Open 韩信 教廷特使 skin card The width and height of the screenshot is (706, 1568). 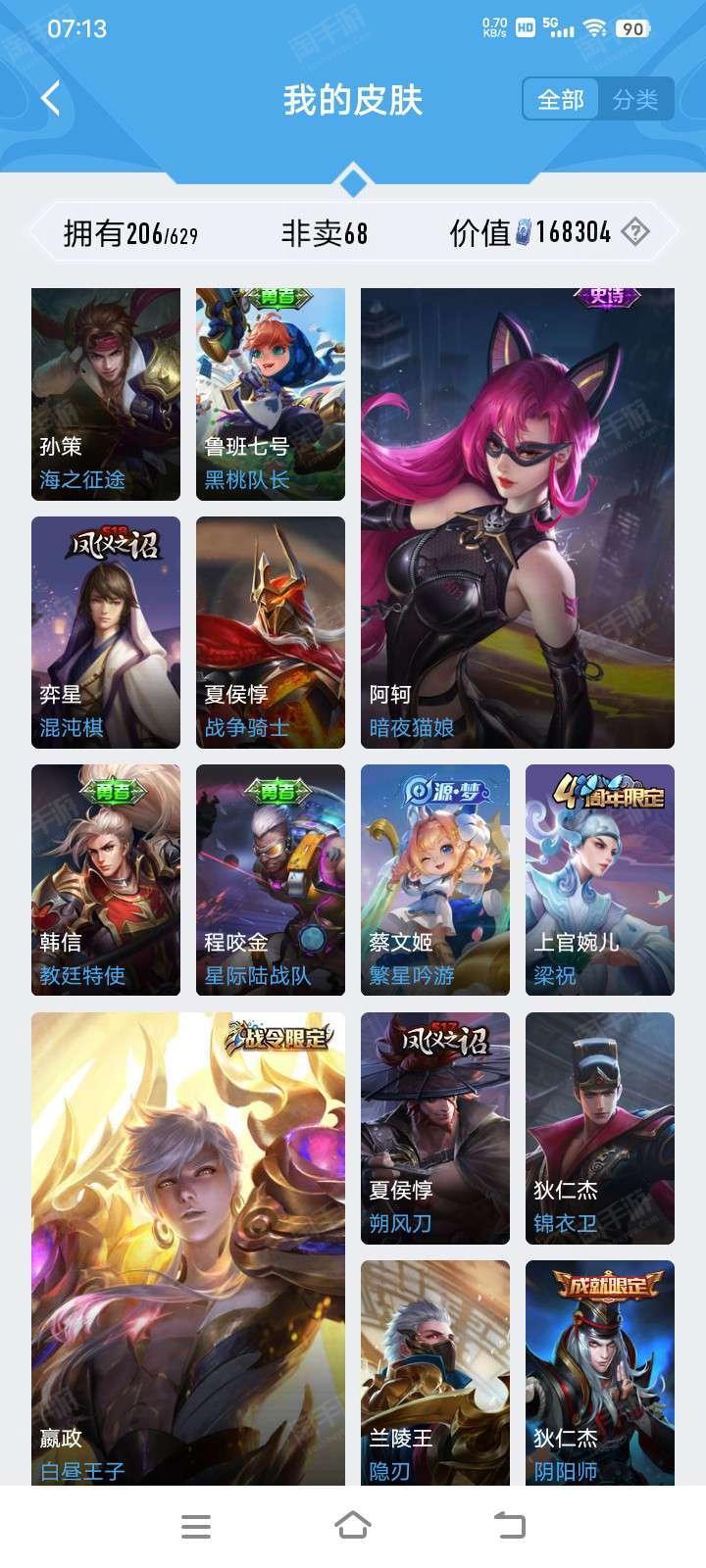[106, 880]
